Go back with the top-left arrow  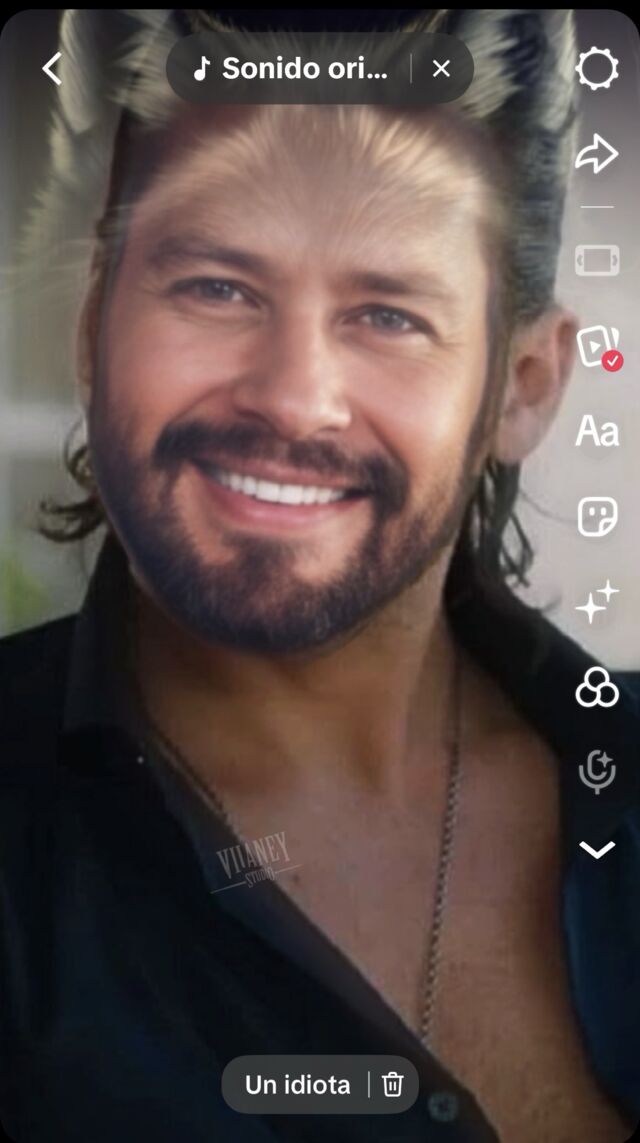52,69
